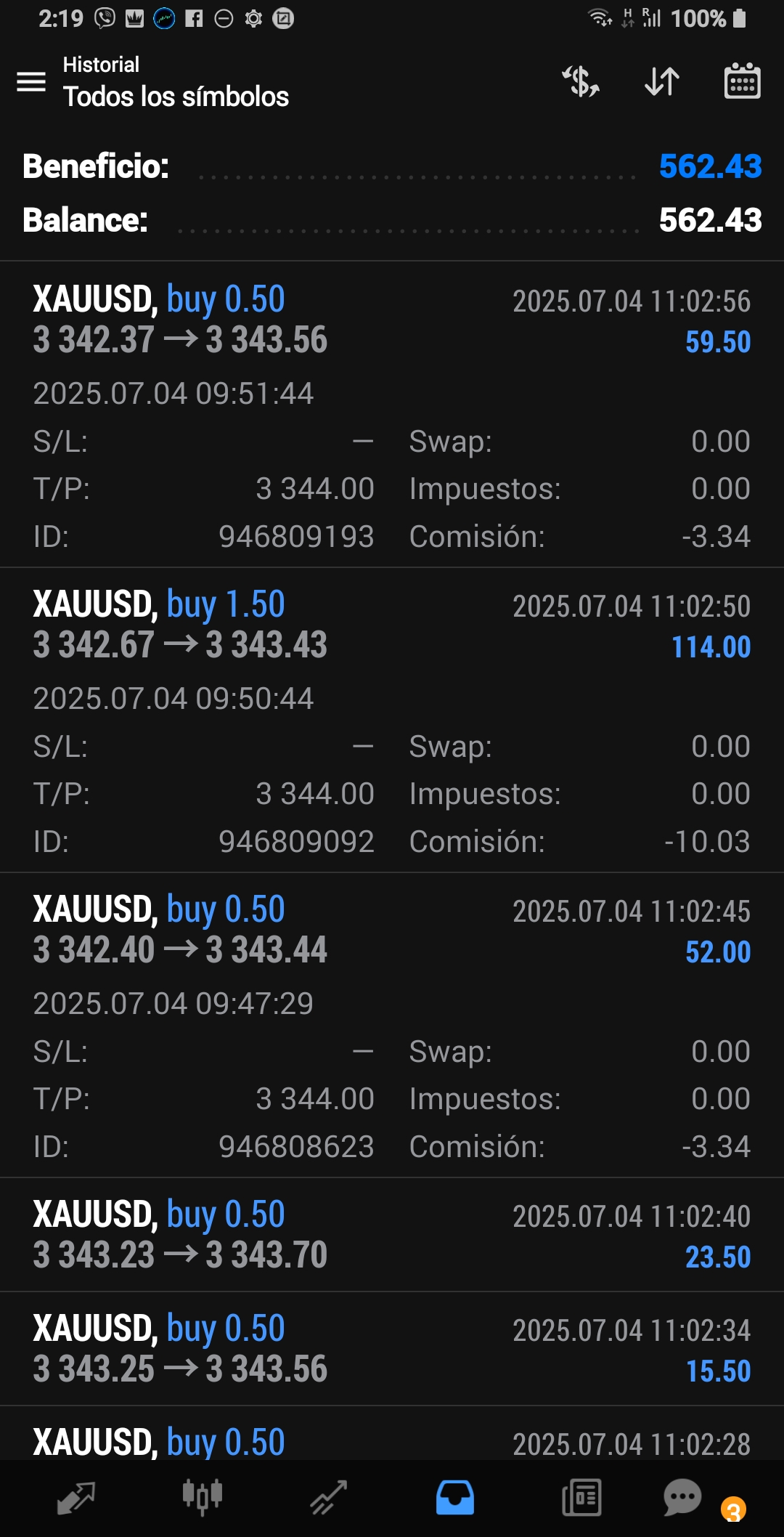
Task: Collapse XAUUSD buy 0.50 trade with profit 59.50
Action: 392,415
